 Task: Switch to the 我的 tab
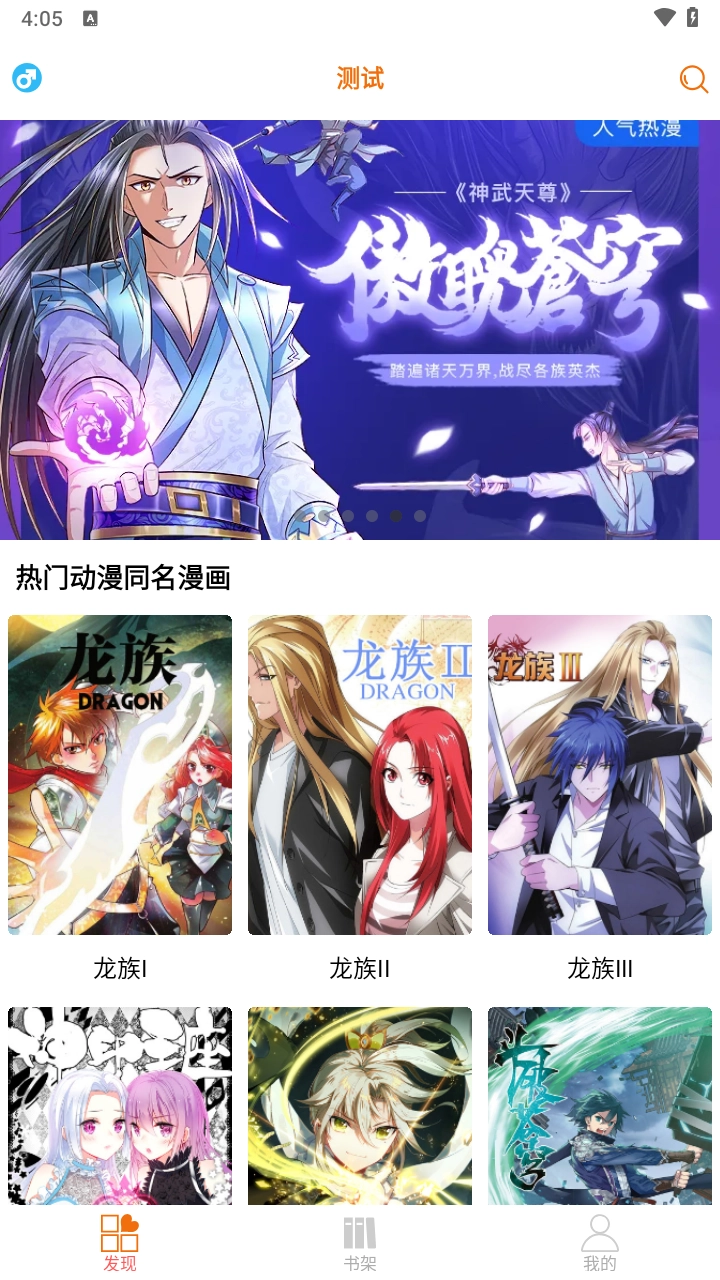click(599, 1244)
